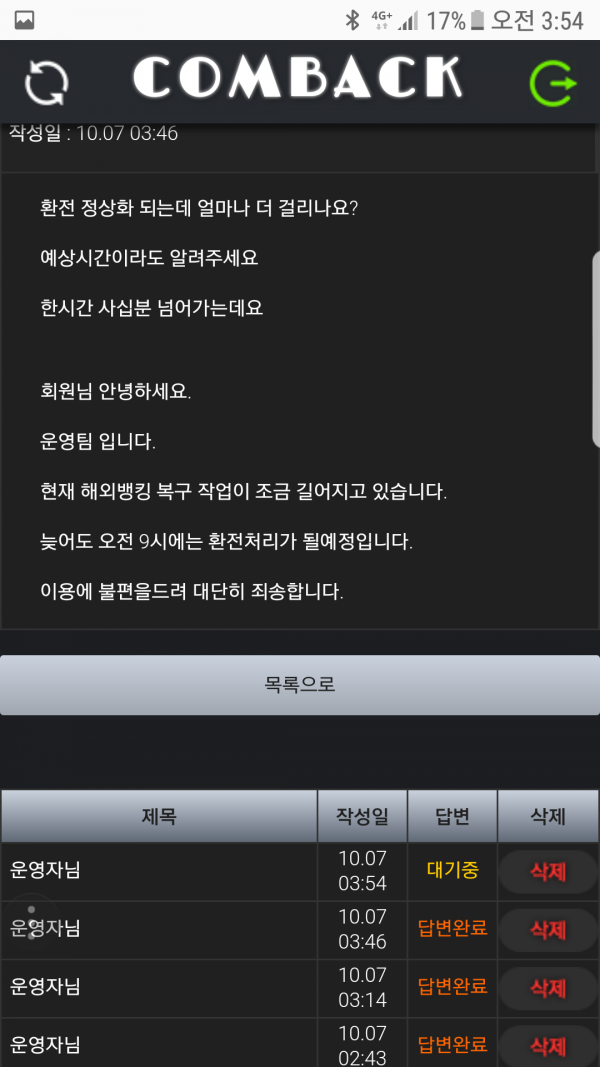Tap the refresh icon in the header
The height and width of the screenshot is (1067, 600).
pyautogui.click(x=46, y=83)
